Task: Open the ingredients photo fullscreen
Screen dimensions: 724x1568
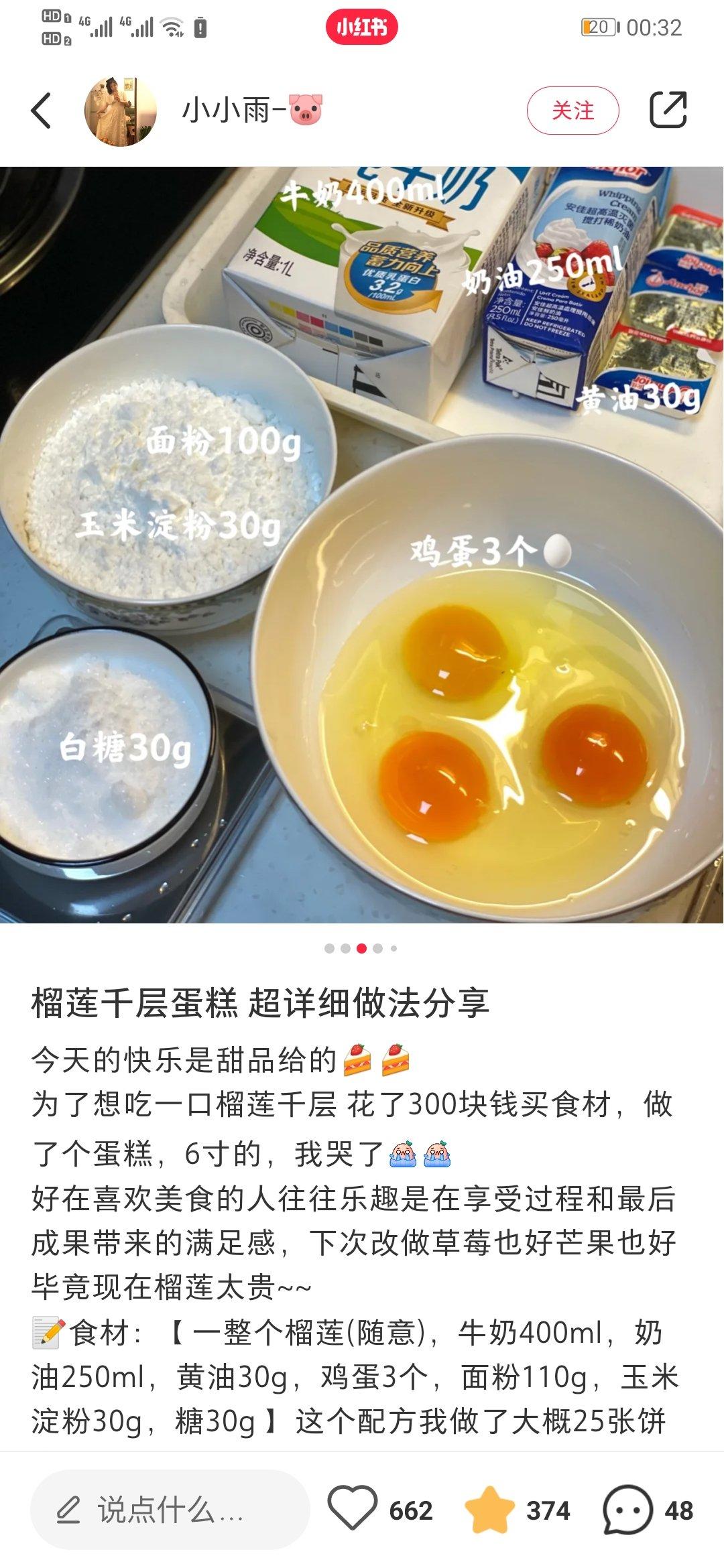Action: [362, 544]
